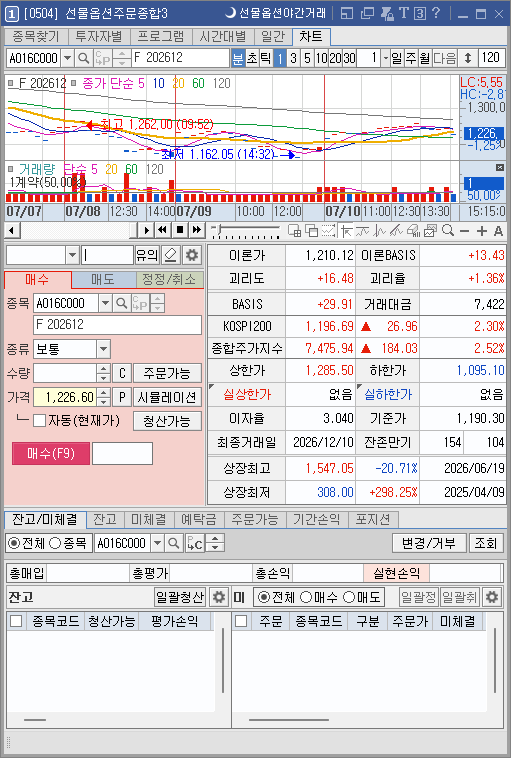Tap the 변경/거부 button
The width and height of the screenshot is (511, 758).
(x=428, y=543)
